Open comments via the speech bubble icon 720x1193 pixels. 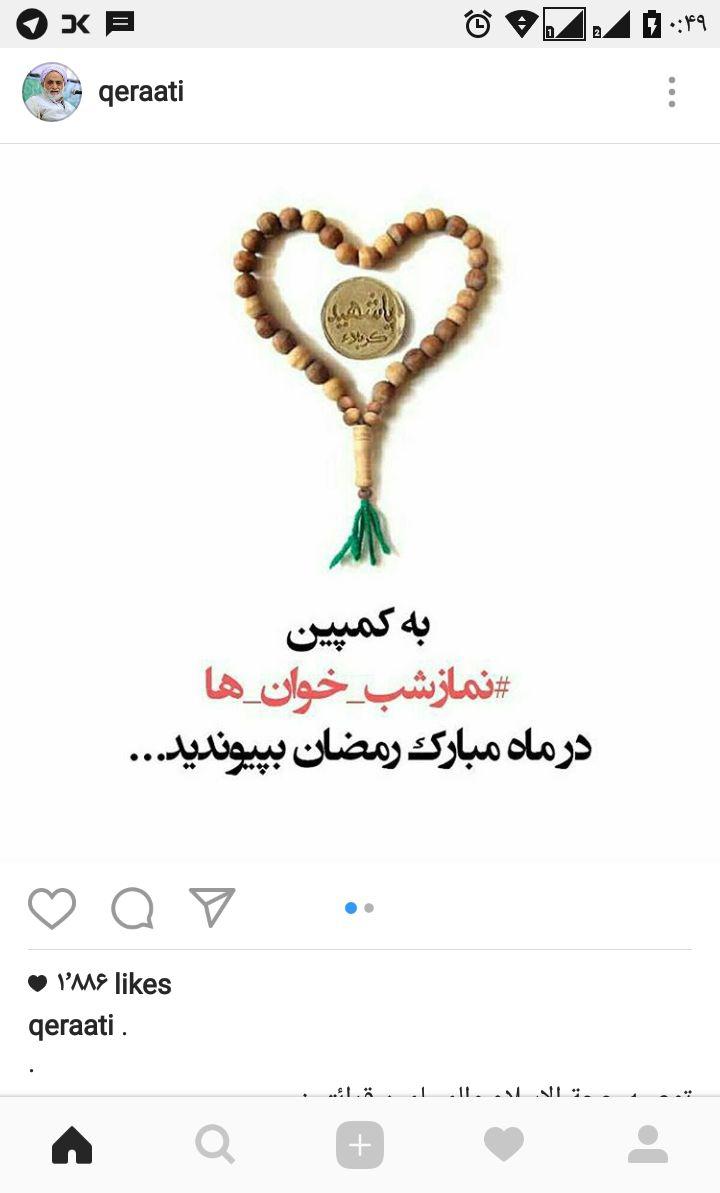(x=132, y=908)
